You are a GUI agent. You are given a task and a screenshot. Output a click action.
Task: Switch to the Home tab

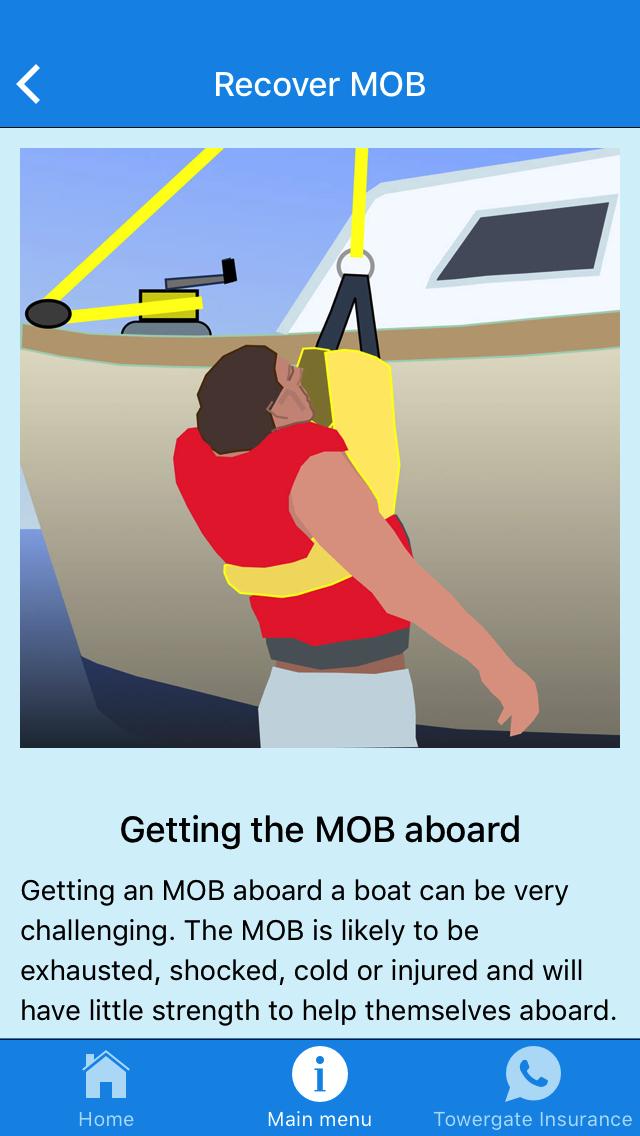pyautogui.click(x=106, y=1088)
